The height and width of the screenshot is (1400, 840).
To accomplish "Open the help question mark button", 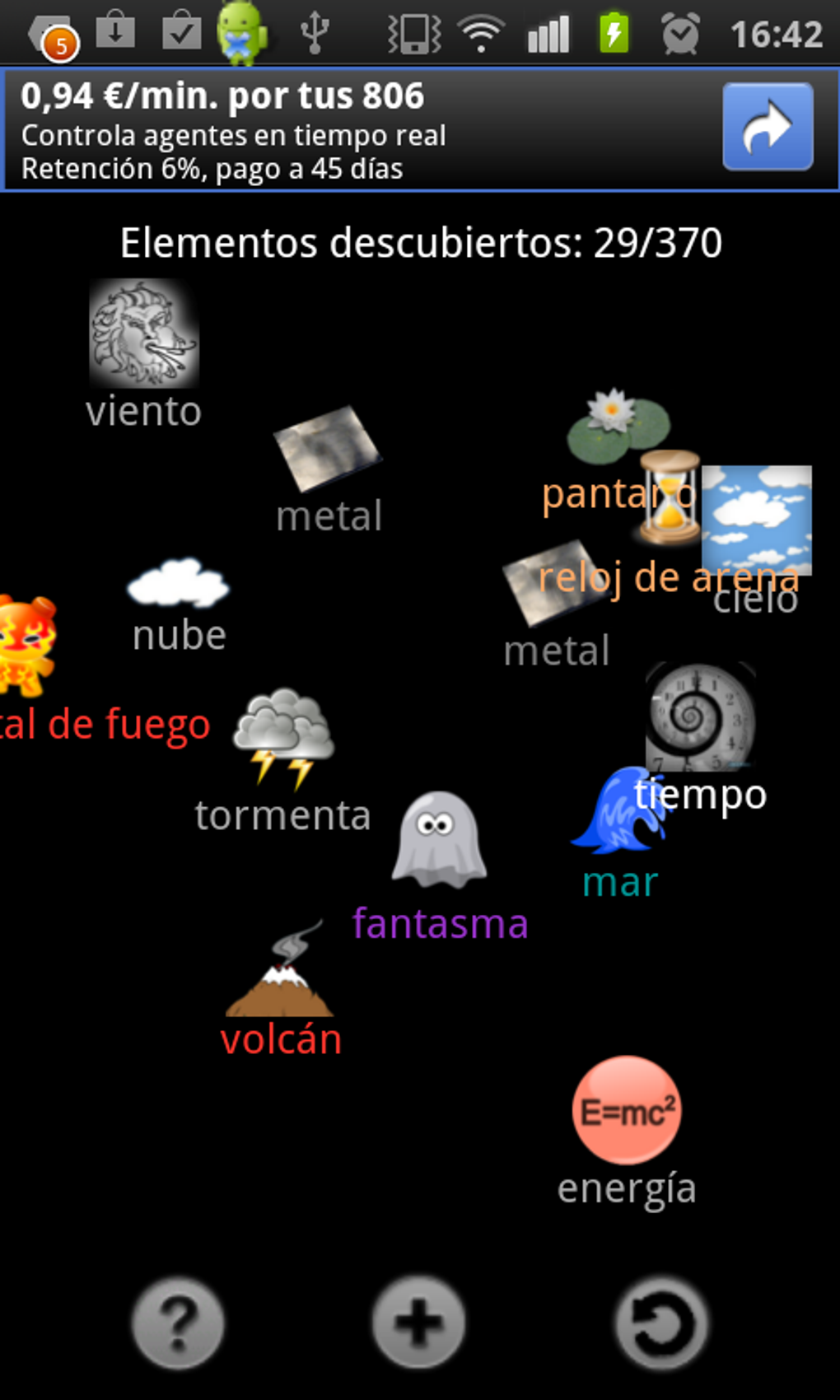I will coord(178,1323).
